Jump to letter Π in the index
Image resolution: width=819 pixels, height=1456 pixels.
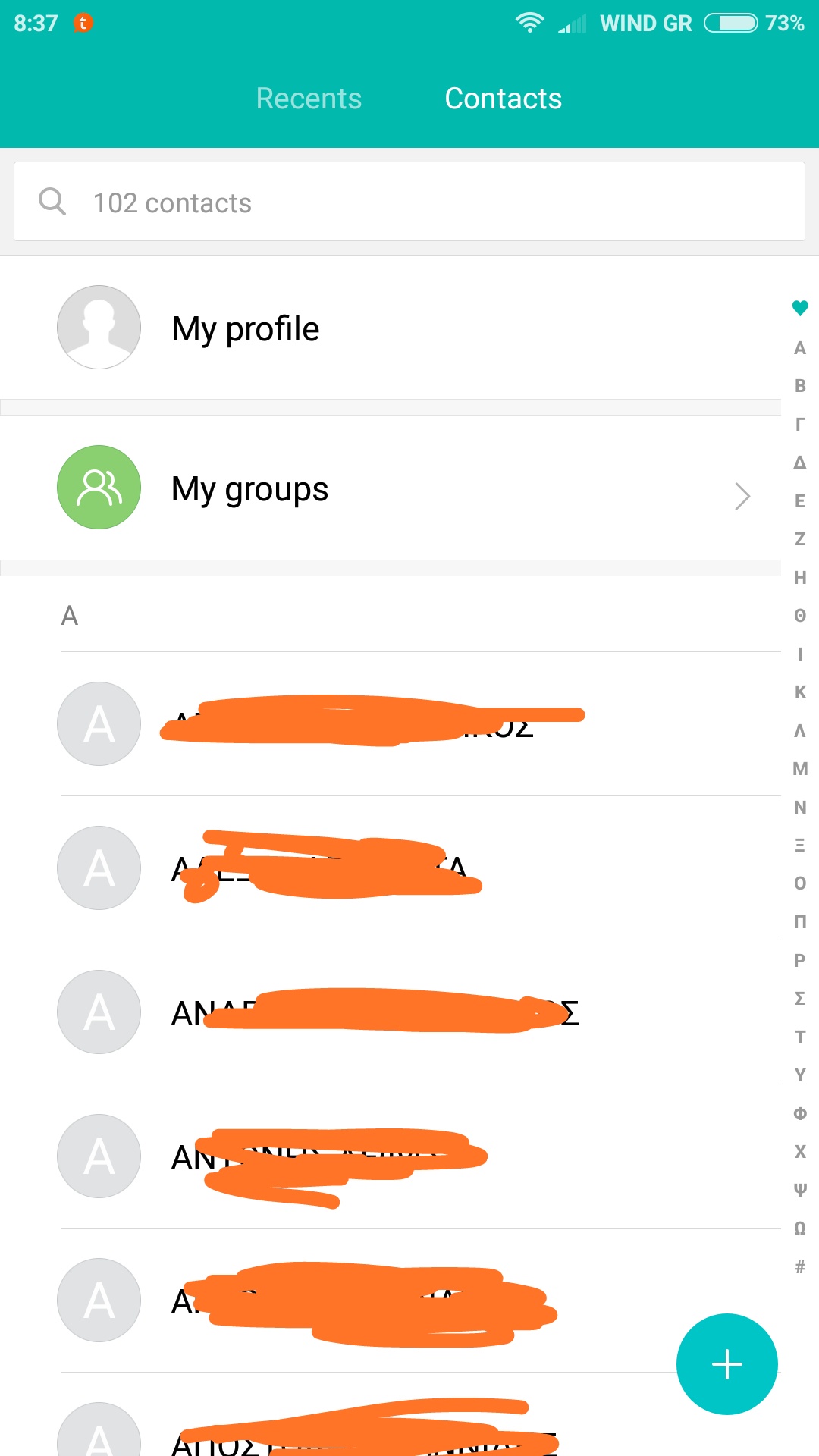point(800,921)
